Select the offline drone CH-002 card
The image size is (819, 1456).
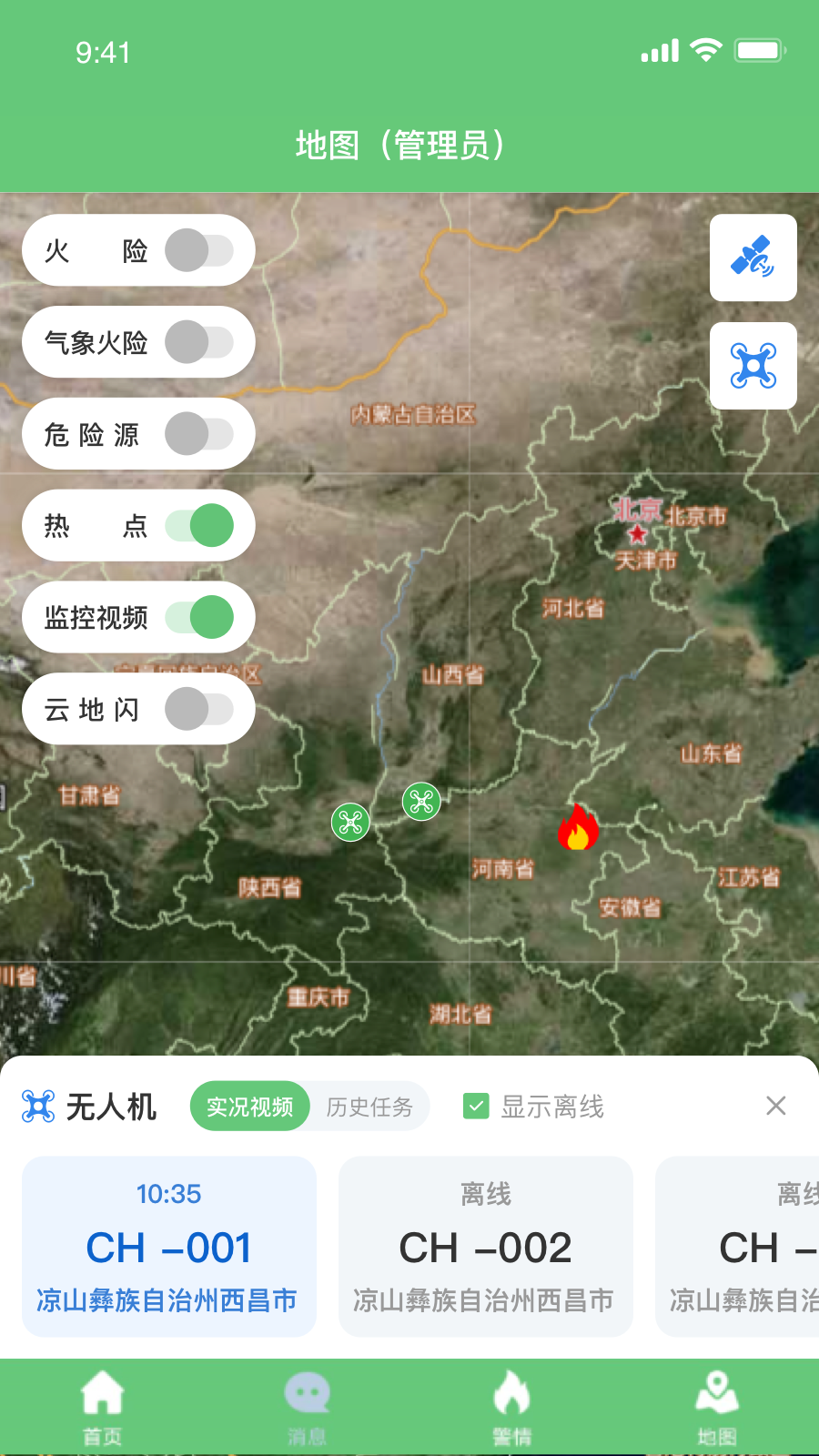pos(485,1246)
